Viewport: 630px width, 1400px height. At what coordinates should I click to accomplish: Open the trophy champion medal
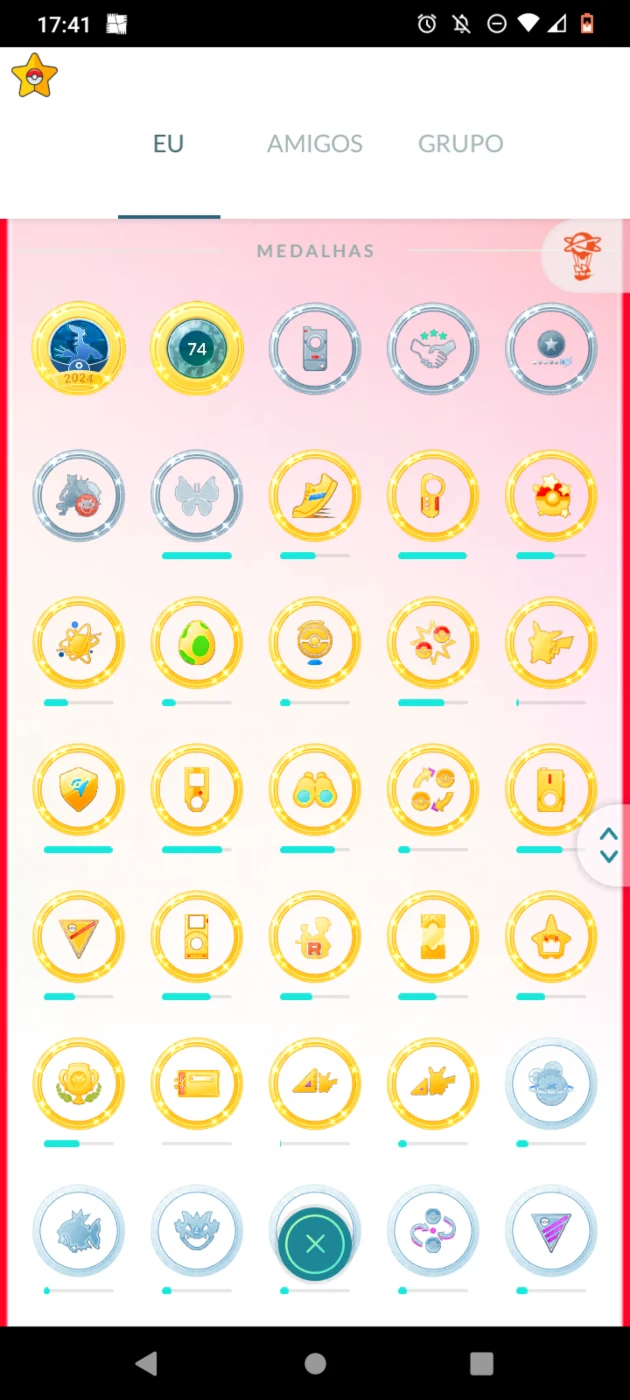(x=79, y=1084)
